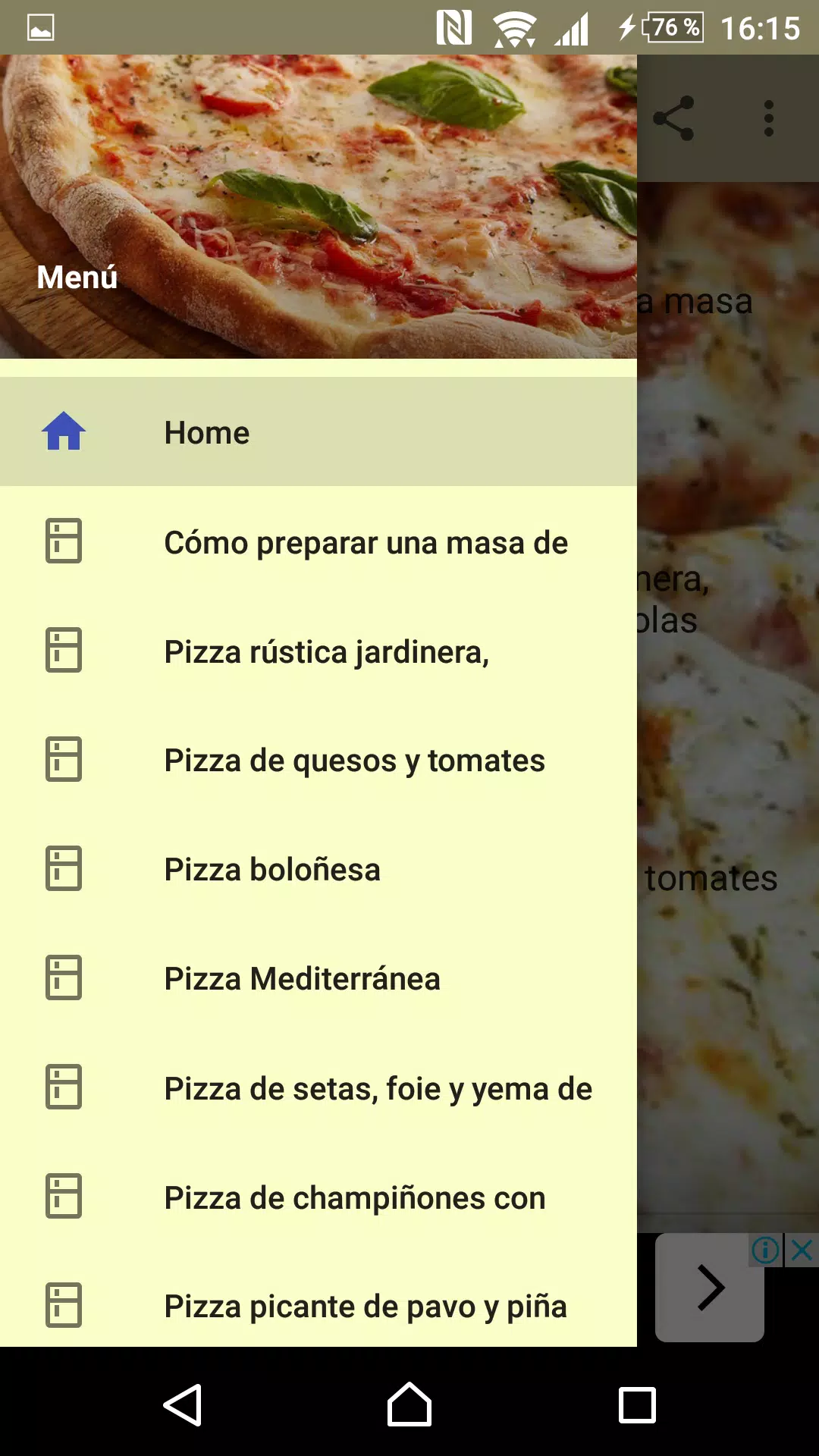The width and height of the screenshot is (819, 1456).
Task: Open Pizza de setas, foie y yema
Action: 318,1088
